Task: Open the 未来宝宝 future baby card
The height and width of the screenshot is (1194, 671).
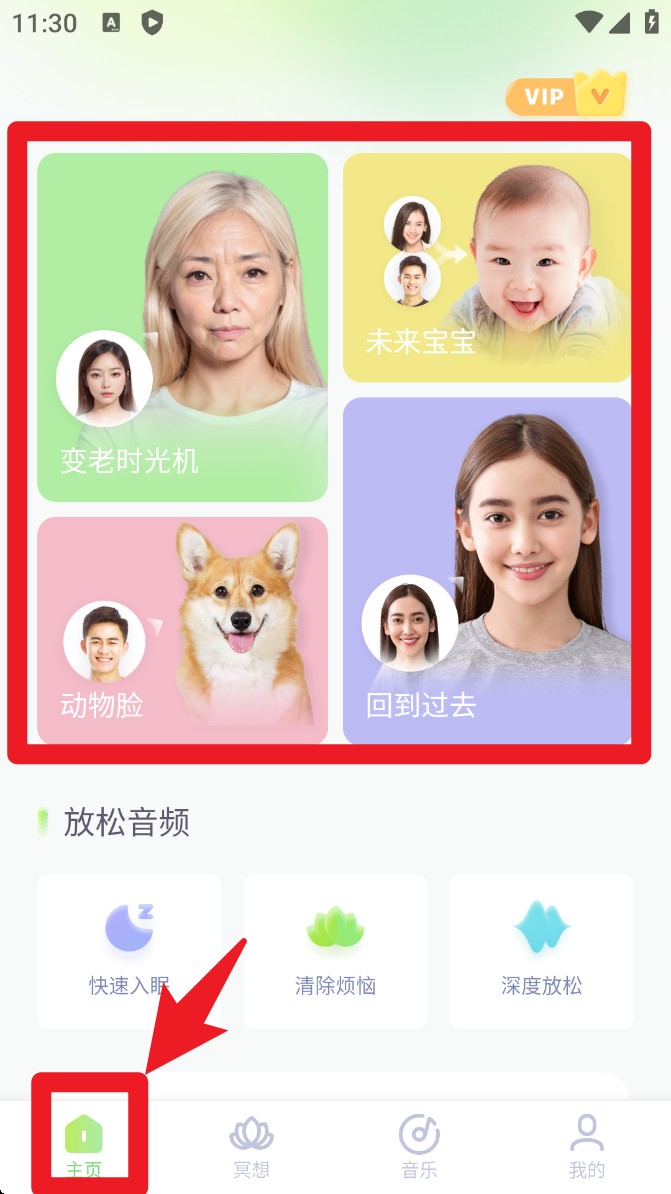Action: pyautogui.click(x=487, y=267)
